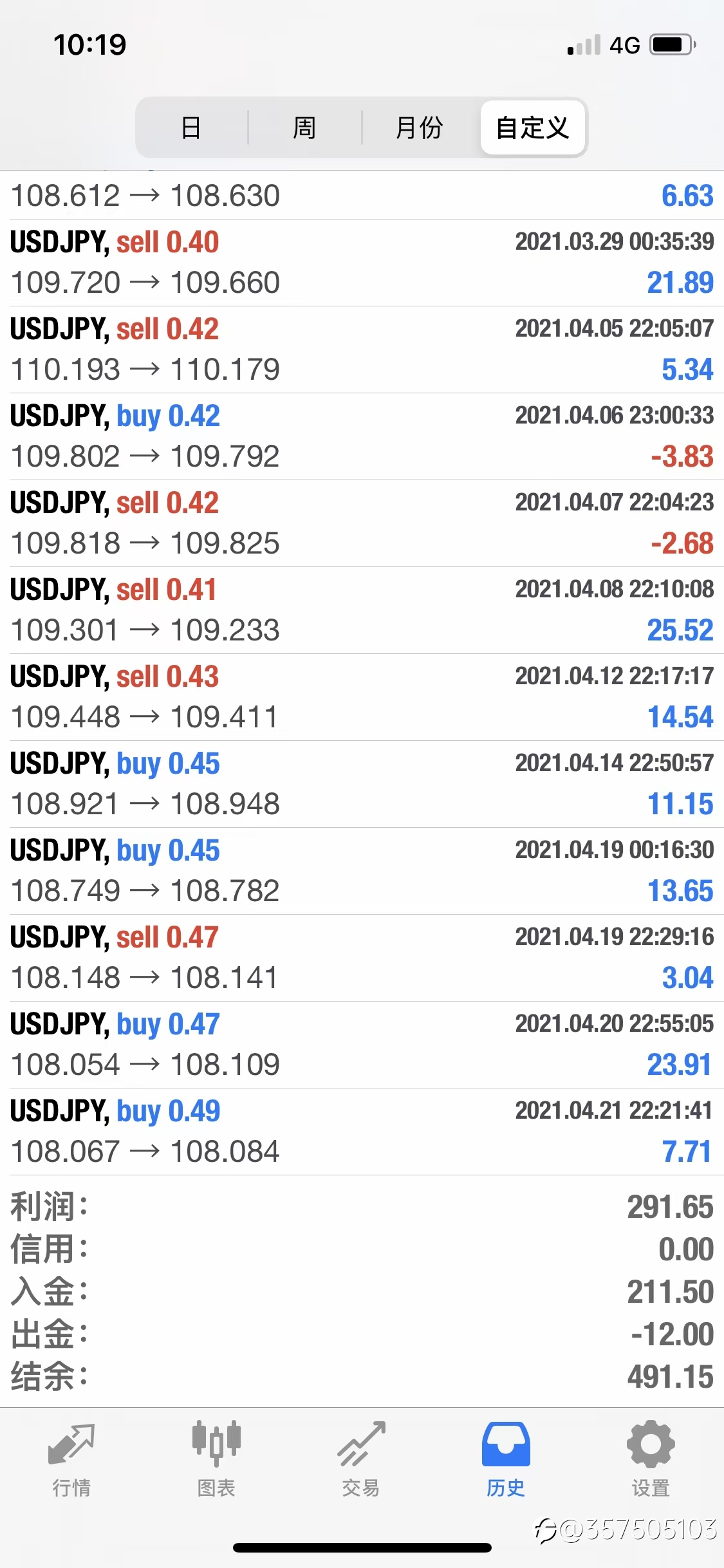724x1568 pixels.
Task: Open the USDJPY sell 0.43 trade dated 2021.04.12
Action: tap(362, 697)
